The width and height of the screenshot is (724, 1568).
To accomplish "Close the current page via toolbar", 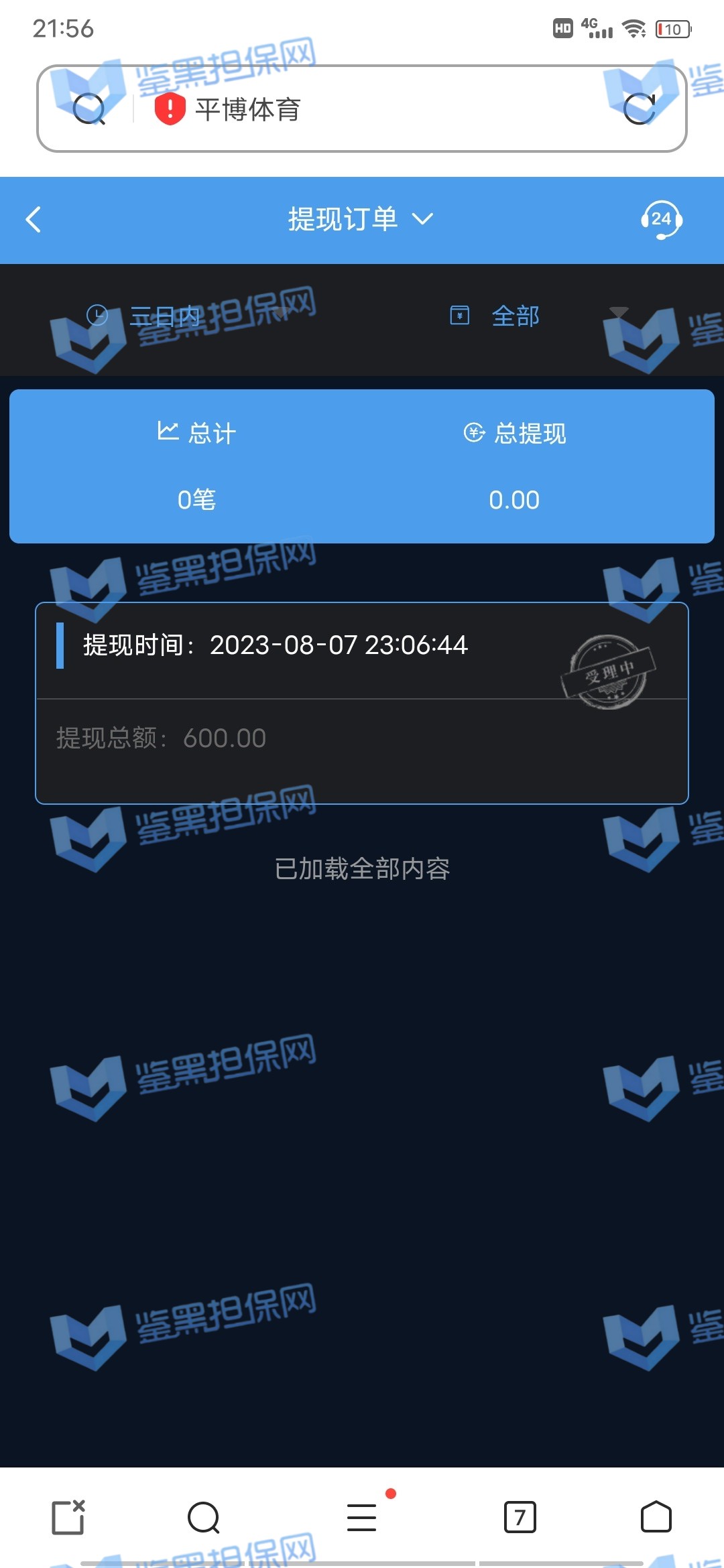I will [x=68, y=1517].
